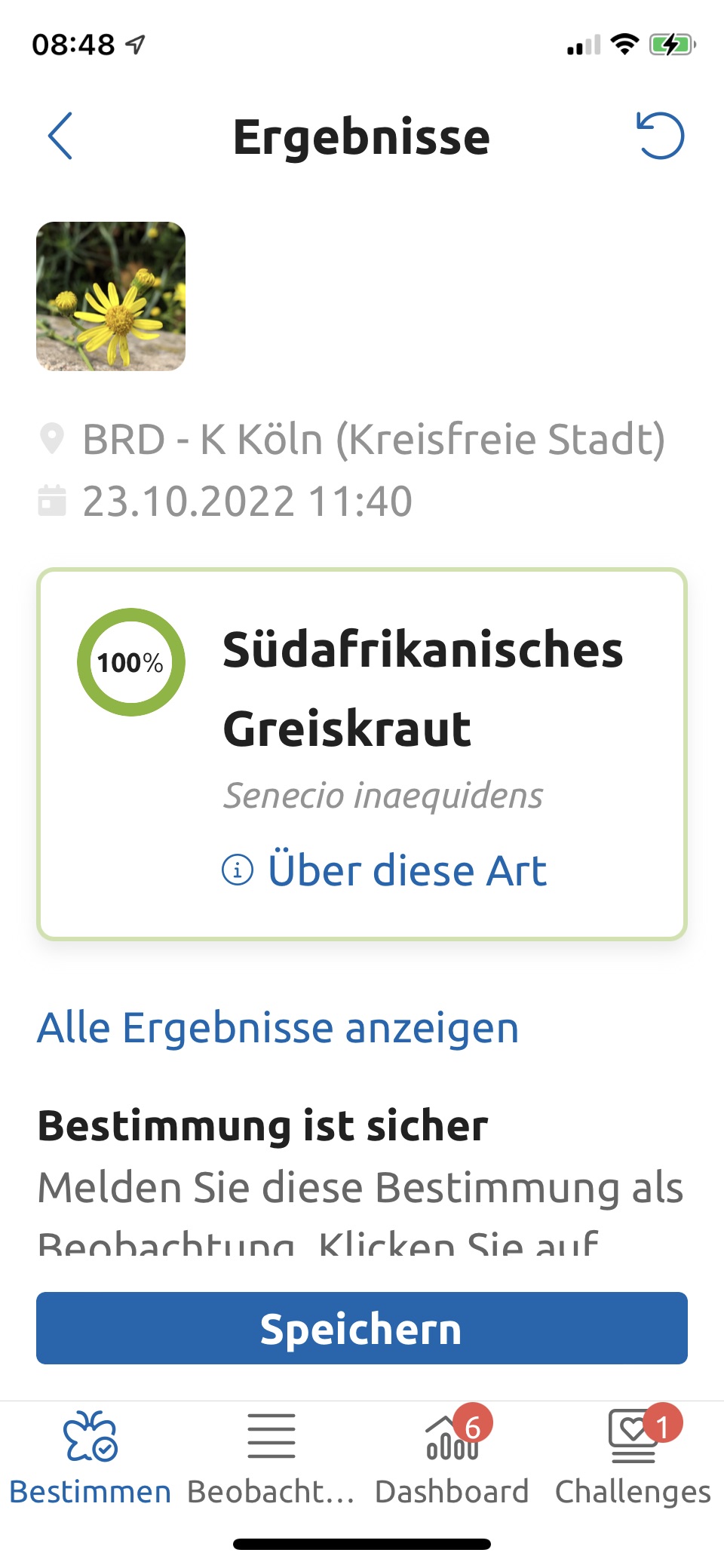
Task: Open the Südafrikanisches Greiskraut result card
Action: pos(422,690)
